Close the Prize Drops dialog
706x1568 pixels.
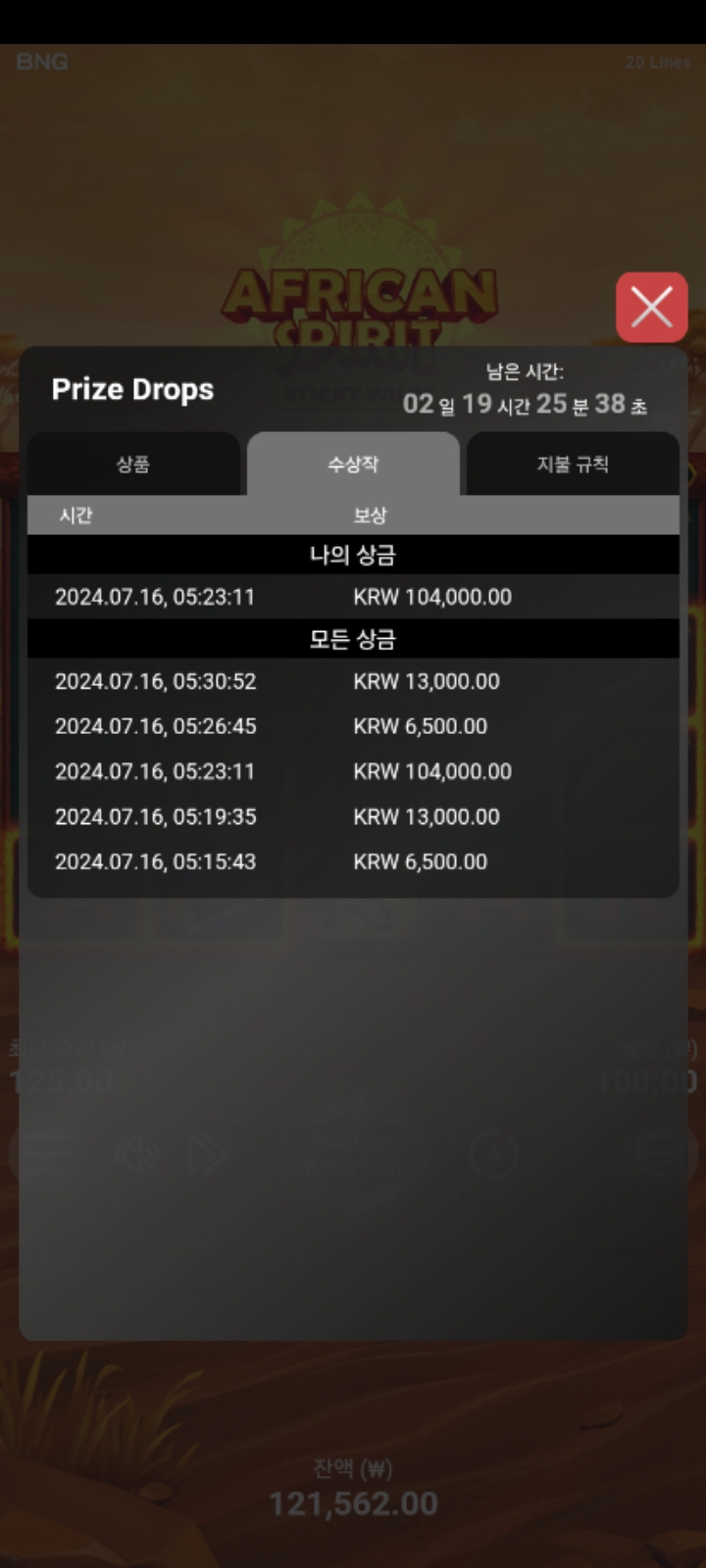[x=651, y=308]
